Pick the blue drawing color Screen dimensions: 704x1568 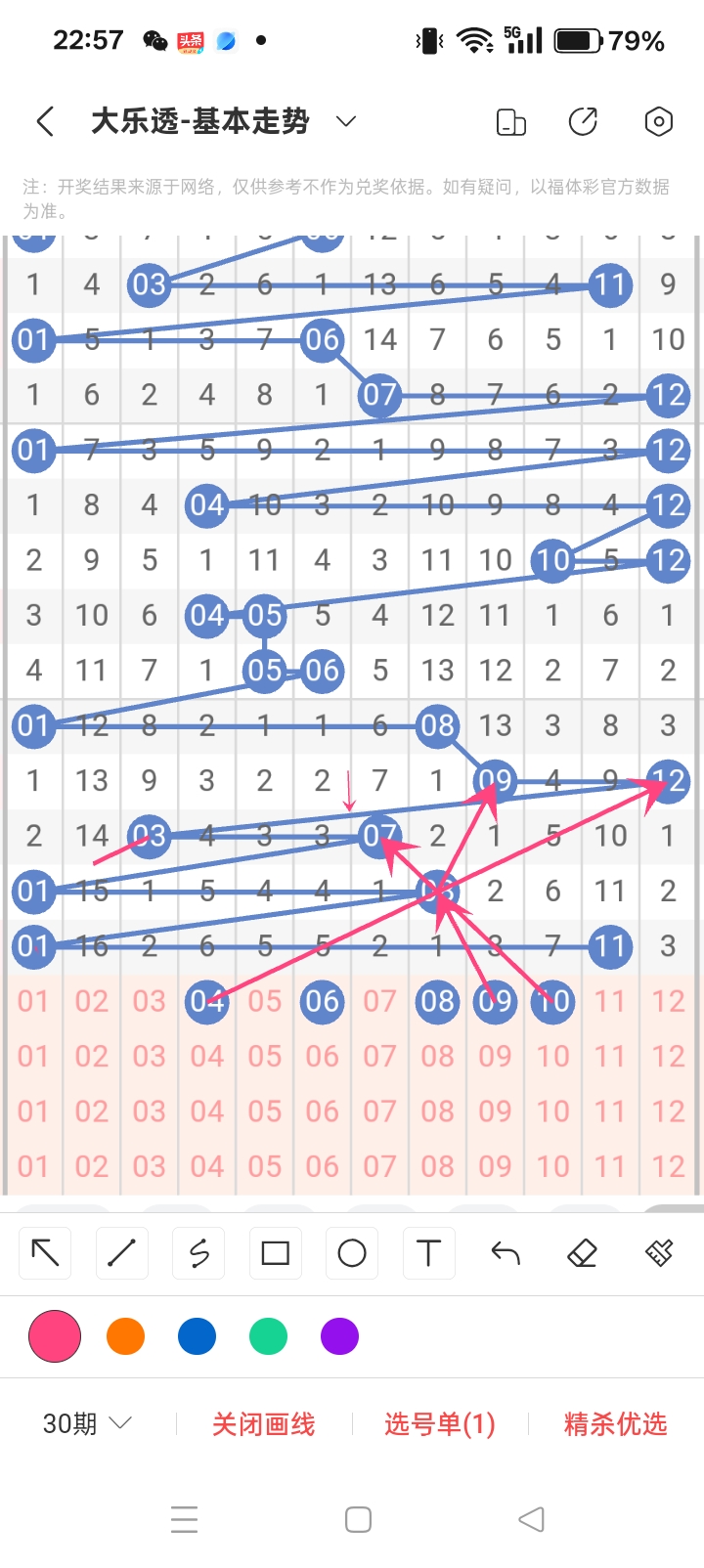[x=197, y=1336]
